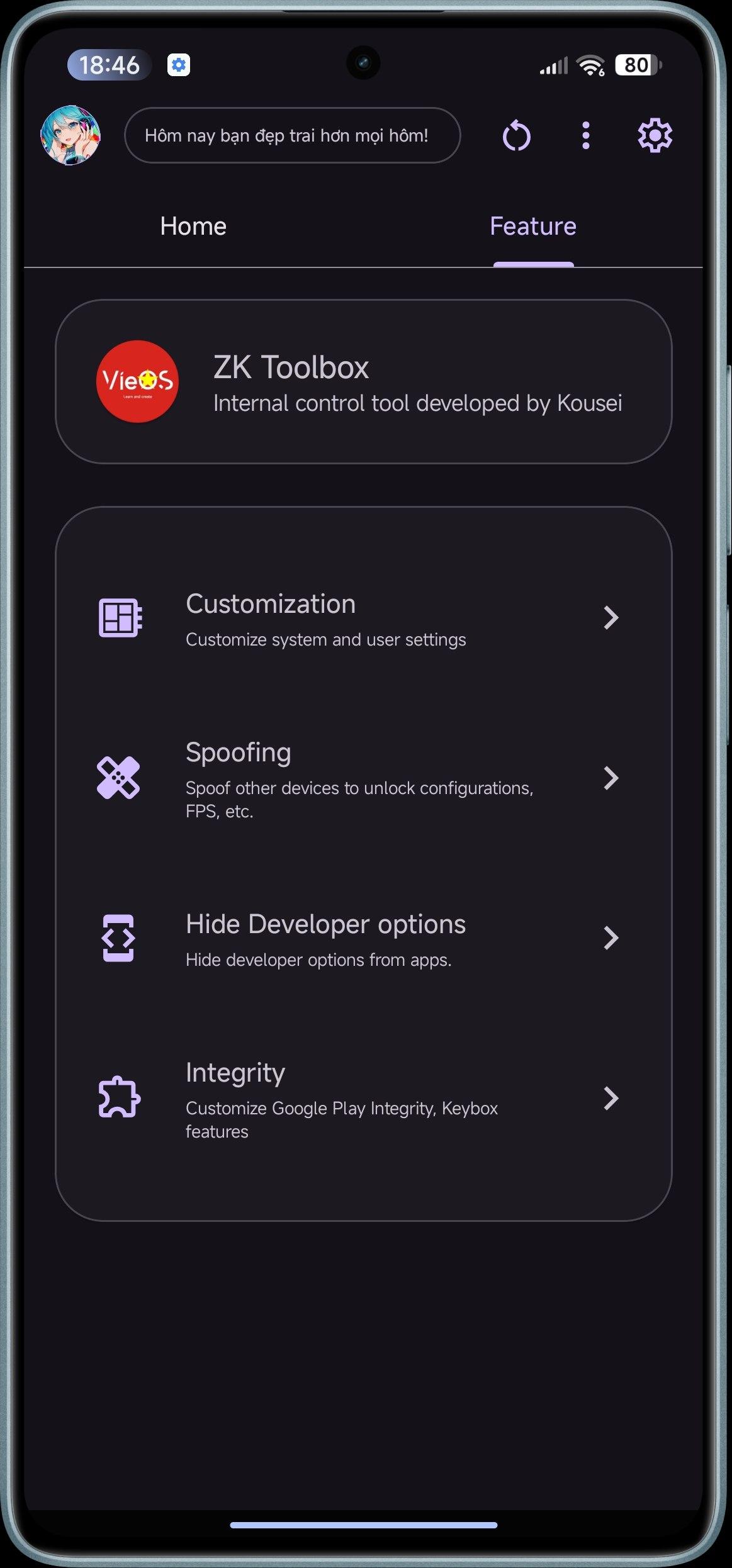Open the Customization row
This screenshot has width=732, height=1568.
point(364,619)
